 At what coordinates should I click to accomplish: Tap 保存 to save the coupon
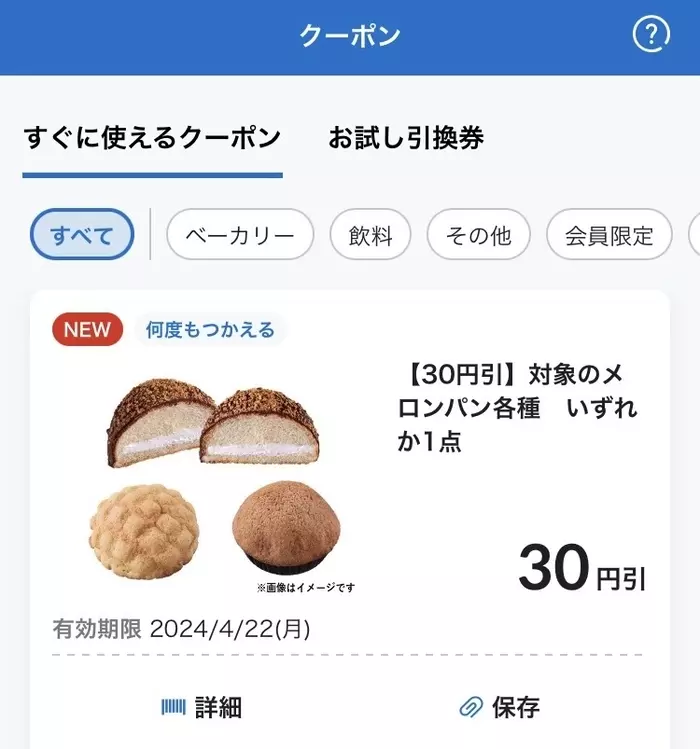point(500,708)
